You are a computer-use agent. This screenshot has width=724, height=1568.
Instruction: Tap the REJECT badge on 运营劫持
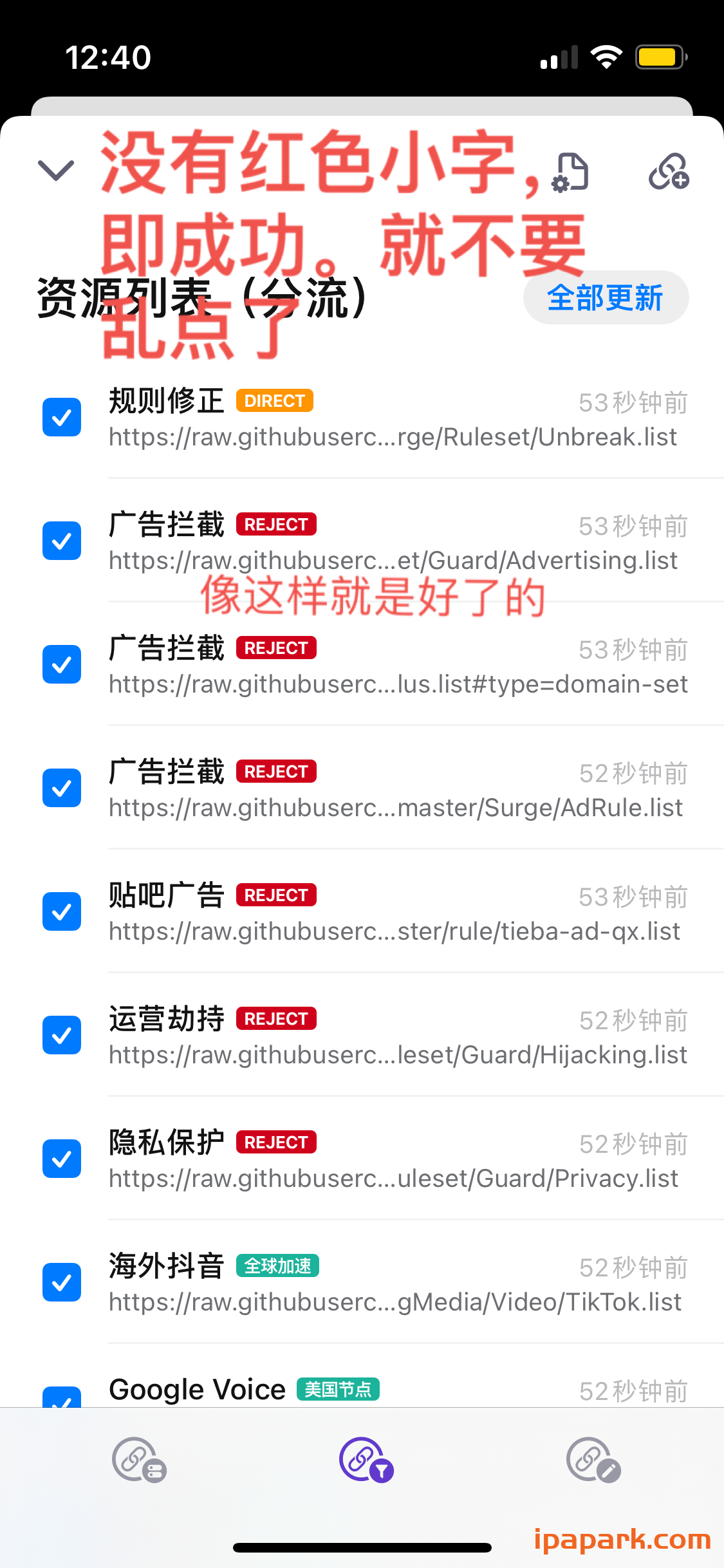click(x=276, y=1018)
